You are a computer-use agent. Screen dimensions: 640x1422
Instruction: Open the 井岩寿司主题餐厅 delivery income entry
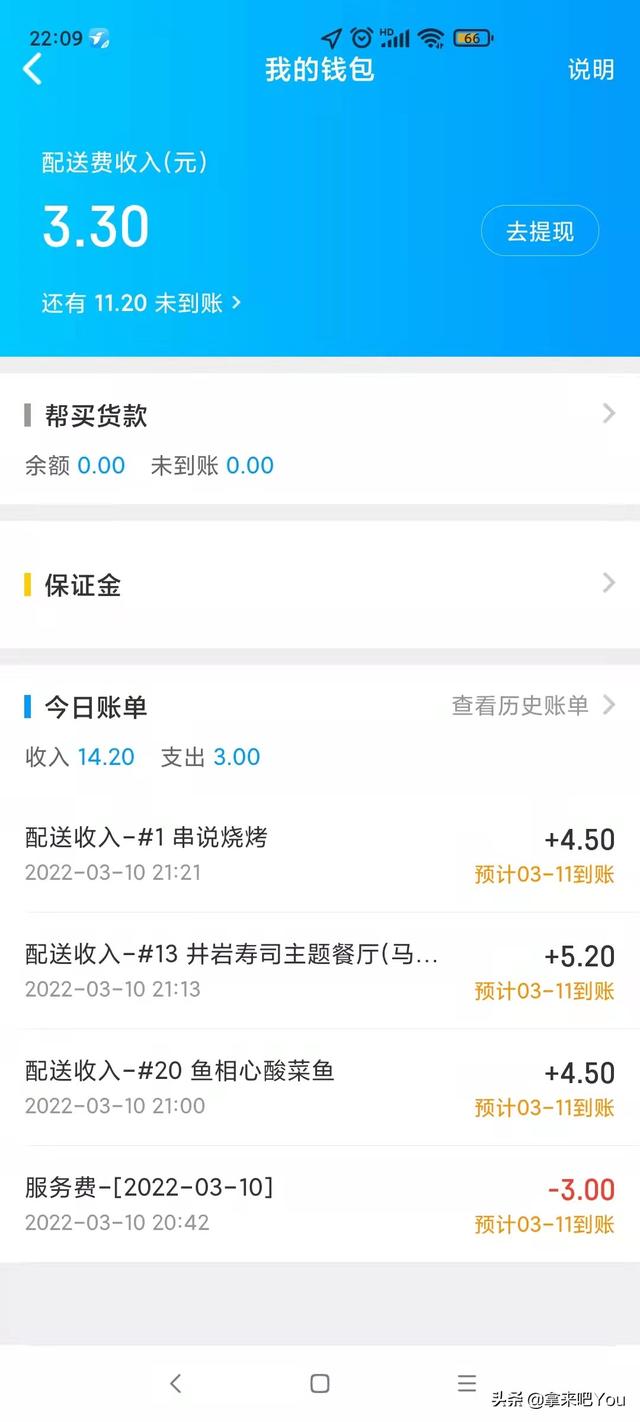(320, 971)
